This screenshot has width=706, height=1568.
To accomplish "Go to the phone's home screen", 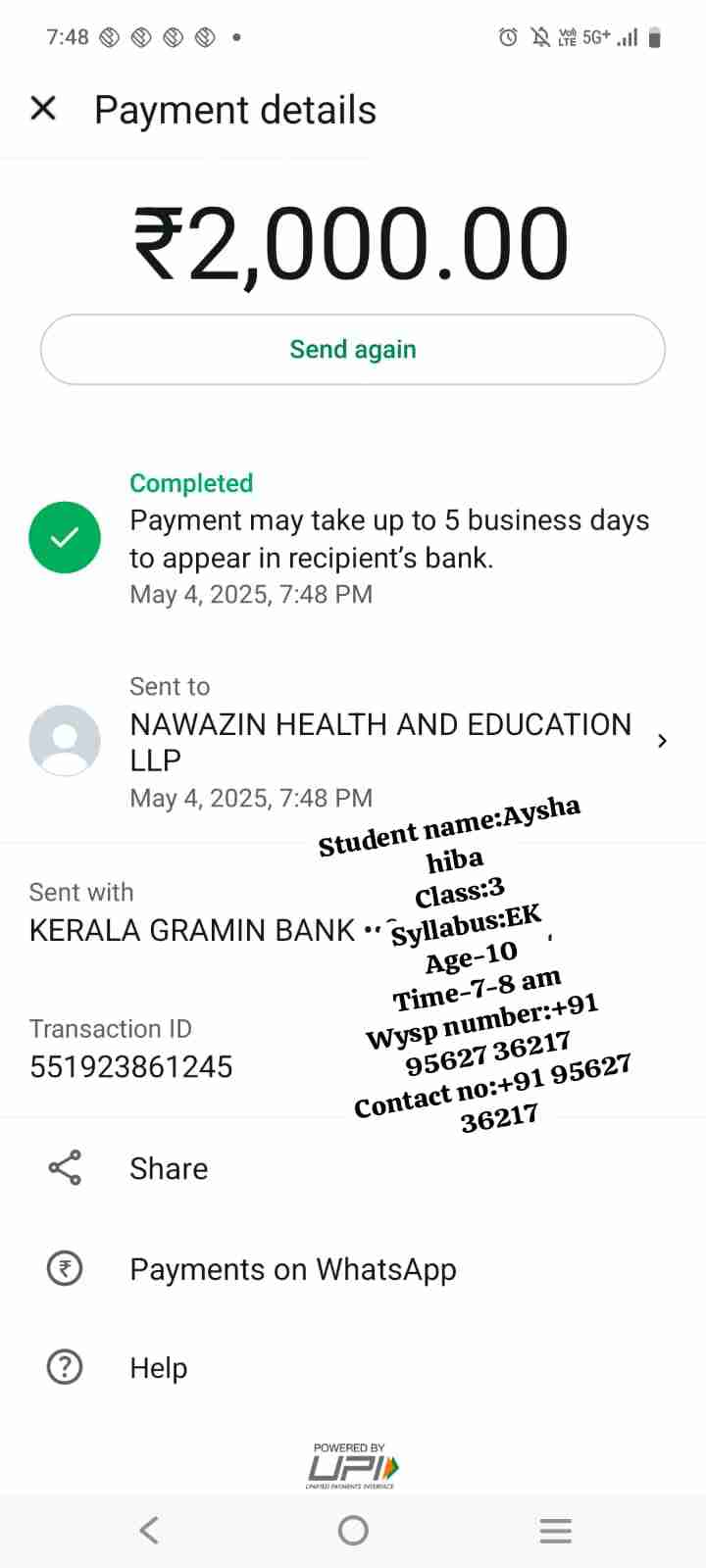I will pos(353,1530).
